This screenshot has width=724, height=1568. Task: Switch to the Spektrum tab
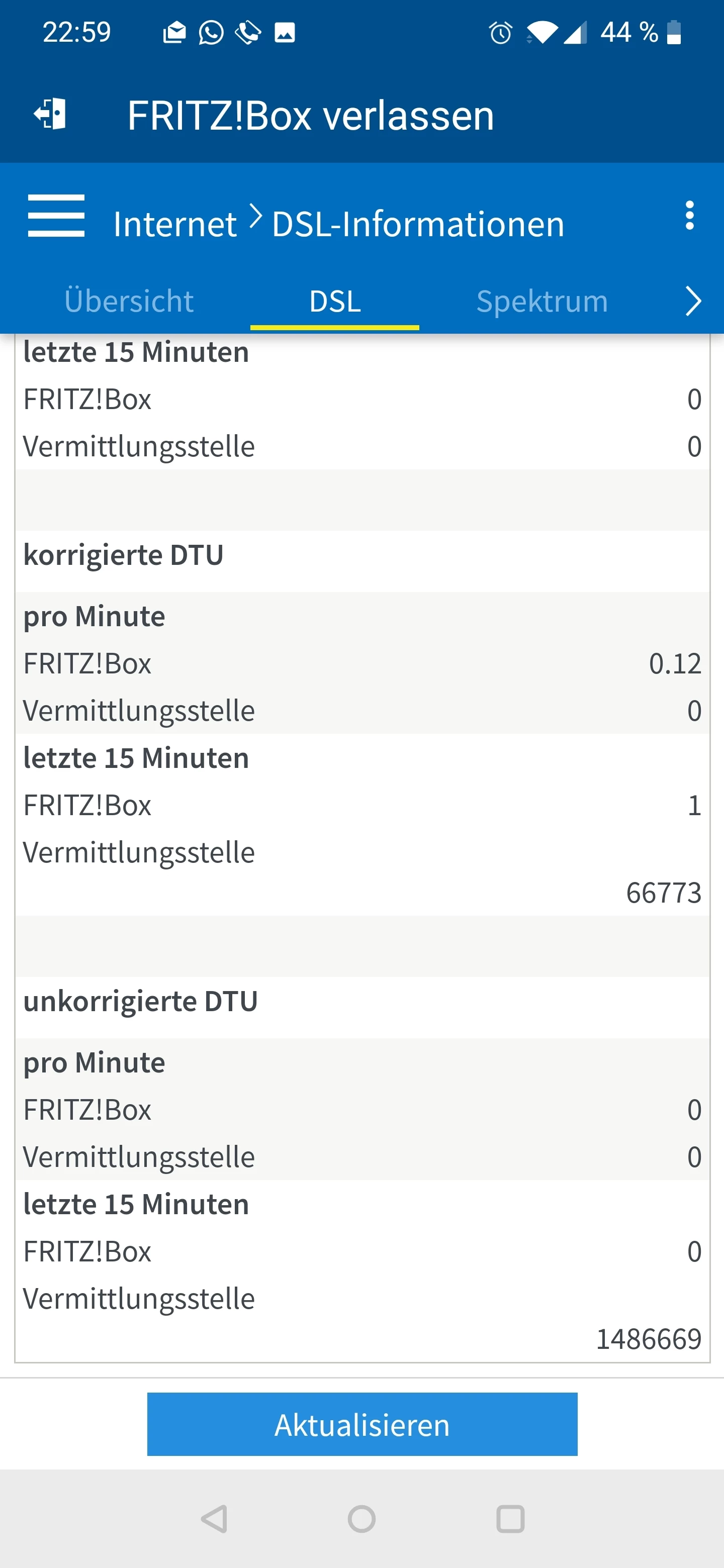click(542, 302)
